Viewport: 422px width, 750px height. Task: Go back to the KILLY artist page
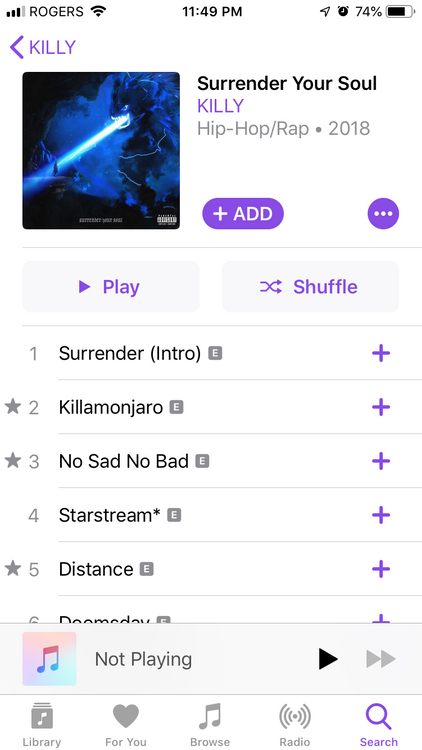point(43,47)
